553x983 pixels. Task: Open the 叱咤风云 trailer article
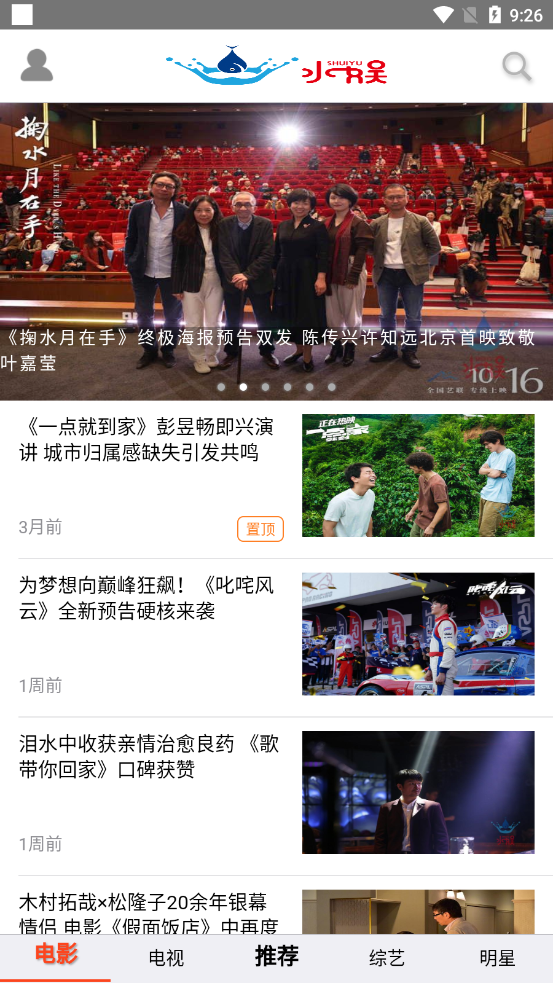click(x=276, y=638)
